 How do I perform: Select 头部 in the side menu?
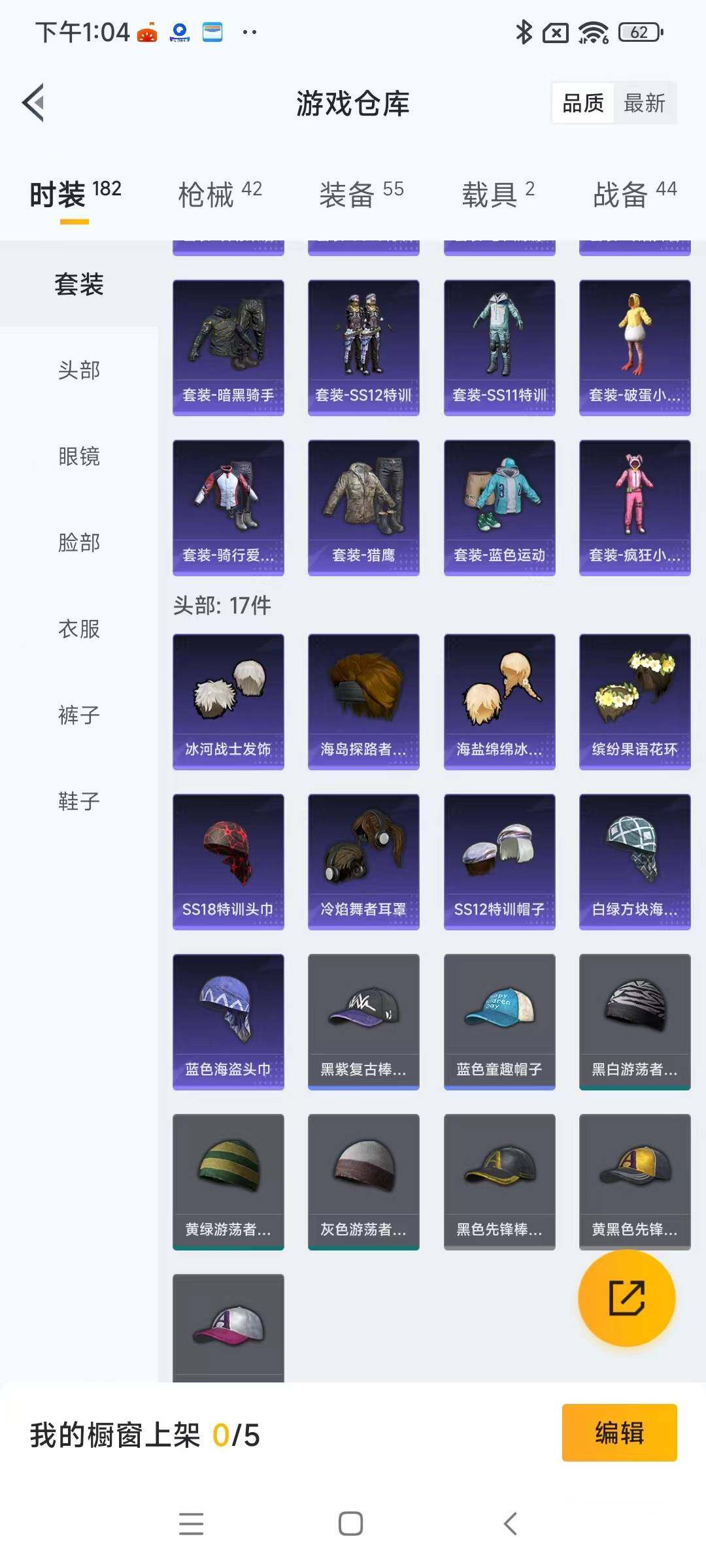tap(79, 370)
